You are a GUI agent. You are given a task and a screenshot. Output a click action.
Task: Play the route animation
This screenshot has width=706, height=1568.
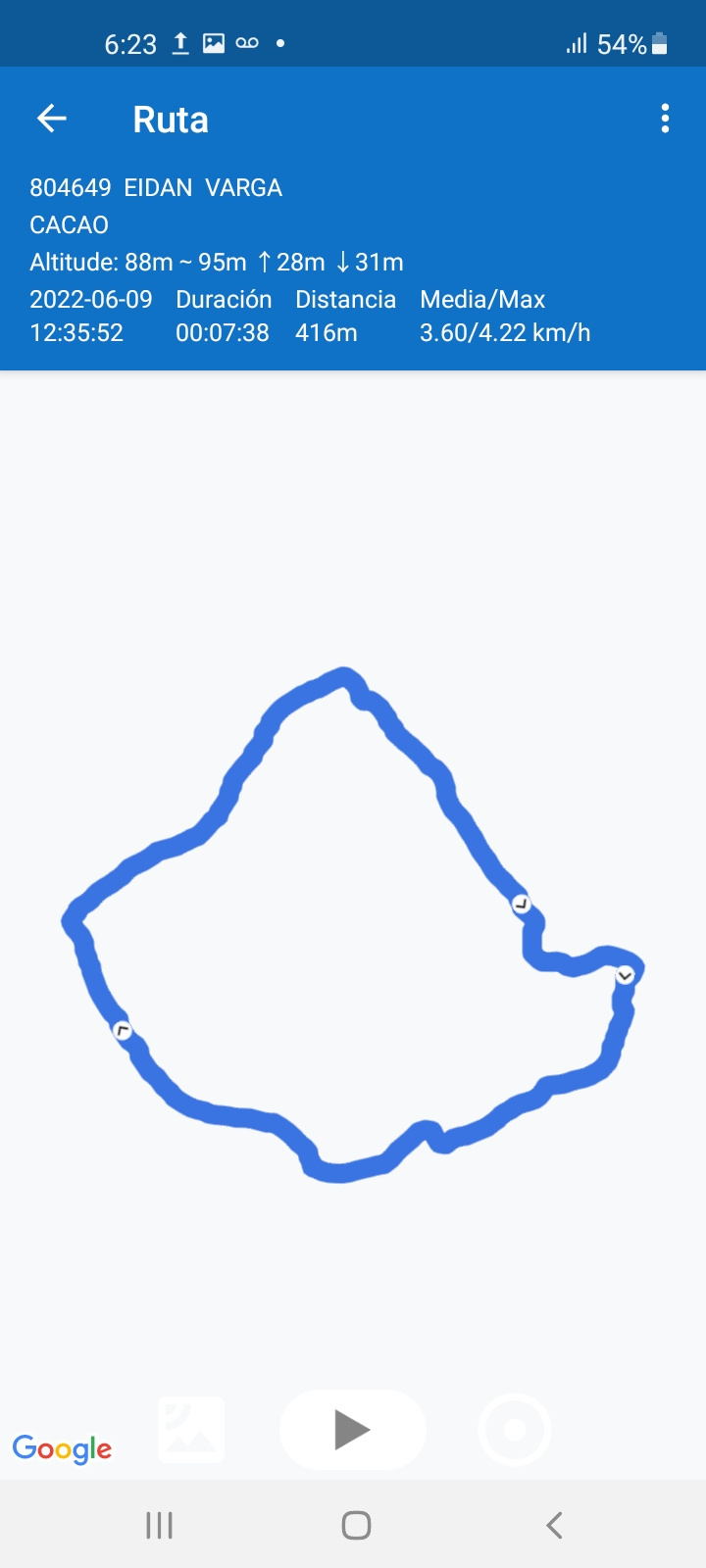pyautogui.click(x=352, y=1430)
